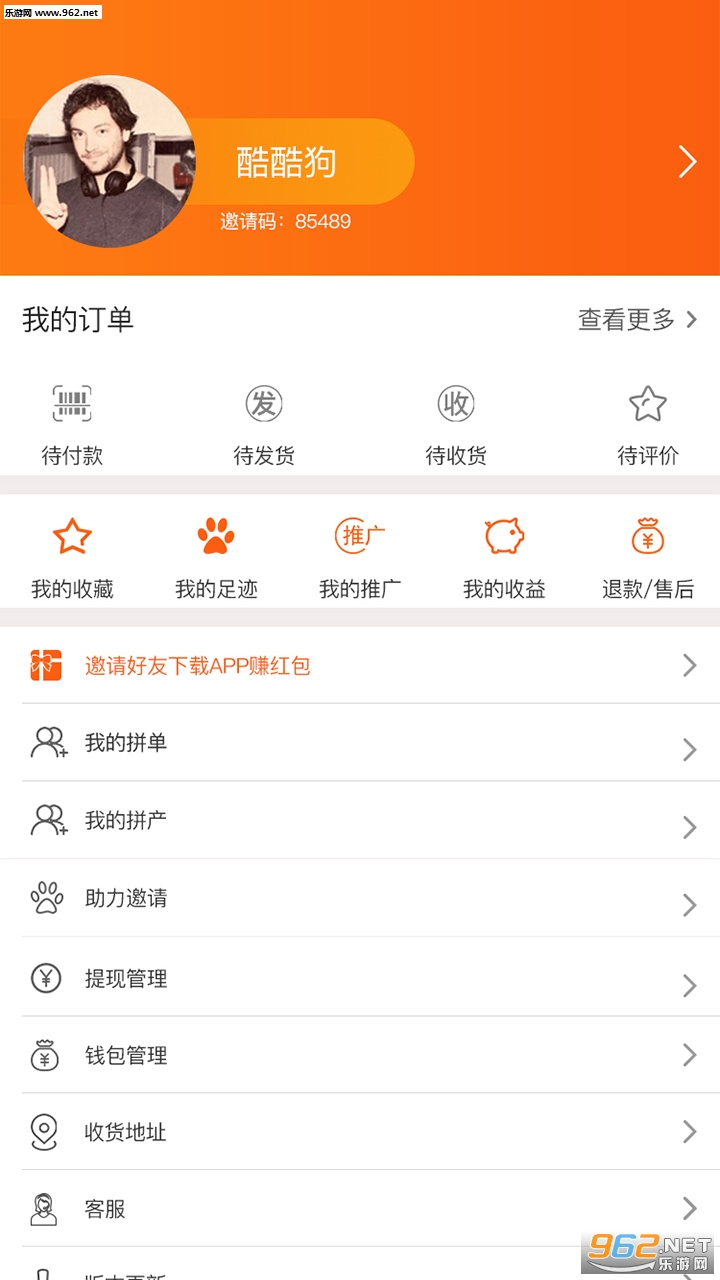Check 待收货 orders
Image resolution: width=720 pixels, height=1280 pixels.
tap(456, 425)
